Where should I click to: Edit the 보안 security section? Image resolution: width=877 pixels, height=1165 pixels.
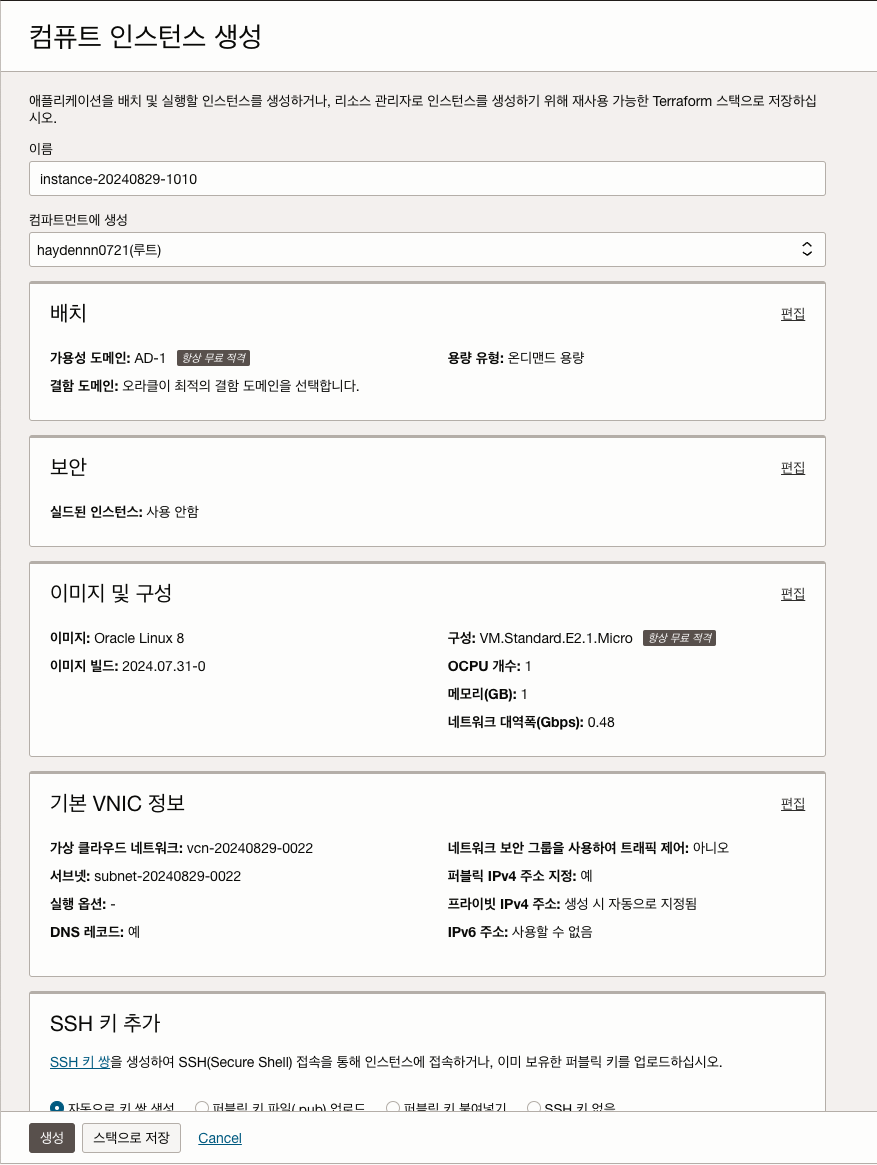click(792, 468)
